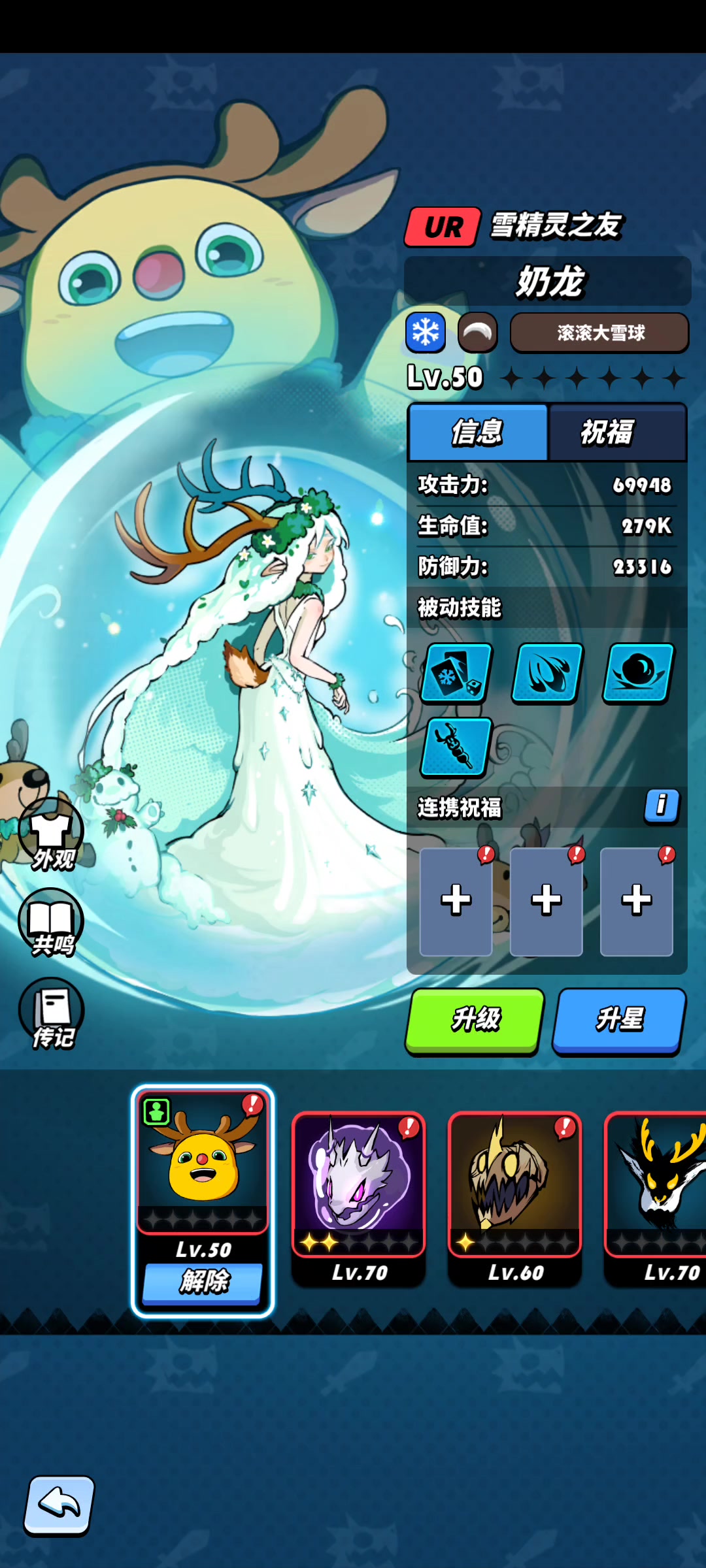
Task: Add a blessing in the first plus slot
Action: [456, 901]
